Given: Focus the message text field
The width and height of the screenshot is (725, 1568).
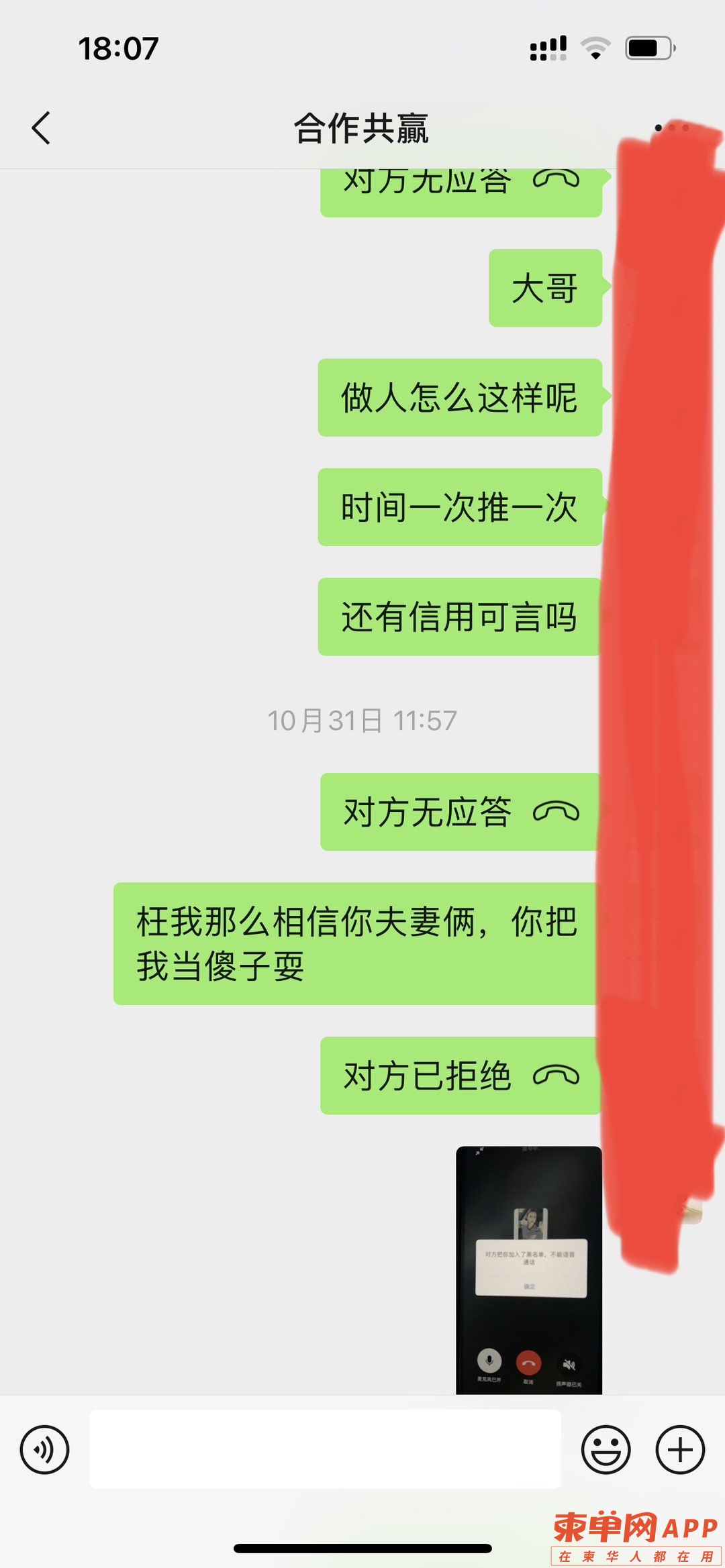Looking at the screenshot, I should [325, 1449].
